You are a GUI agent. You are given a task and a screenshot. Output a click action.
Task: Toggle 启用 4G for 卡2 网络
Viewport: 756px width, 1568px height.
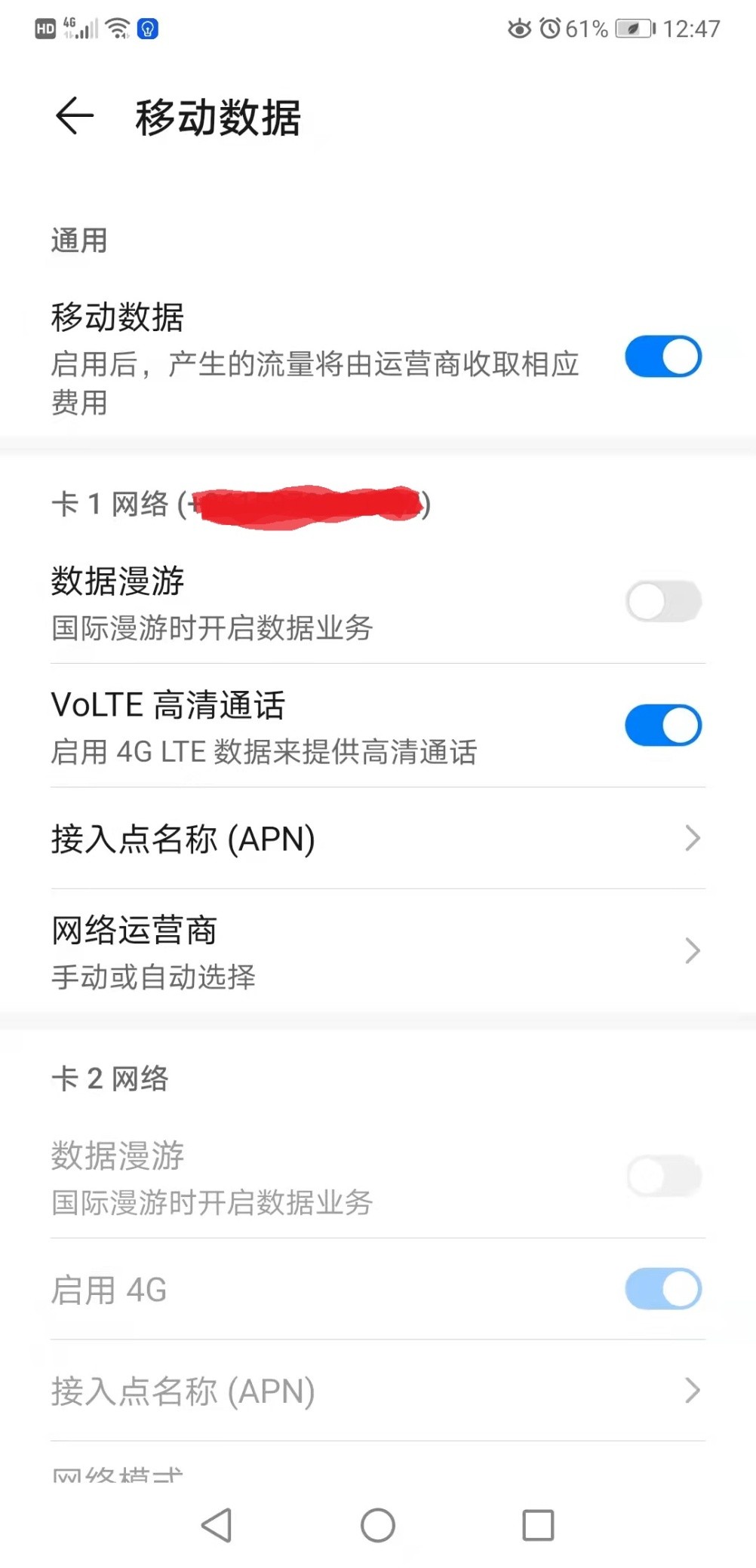tap(662, 1288)
